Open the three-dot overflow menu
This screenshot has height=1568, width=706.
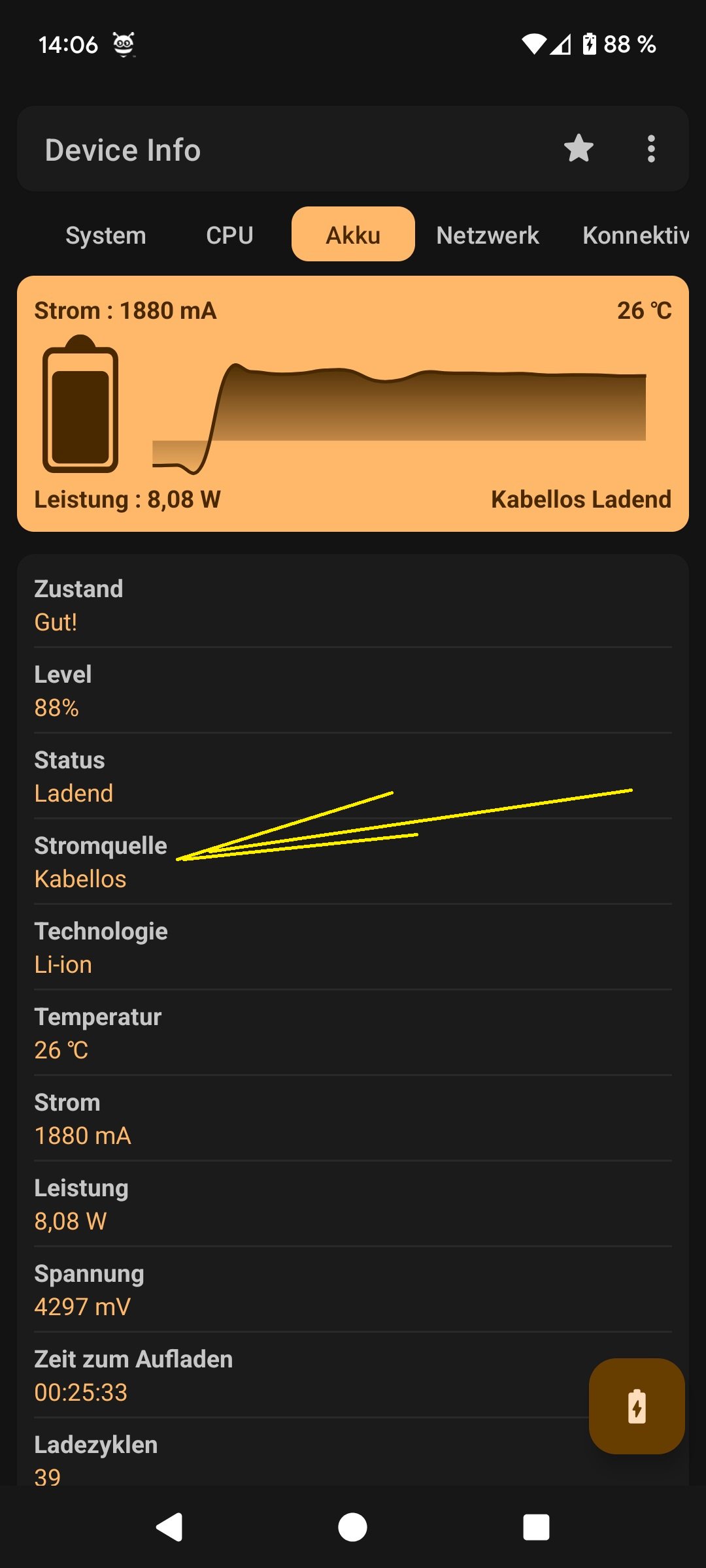pos(650,149)
